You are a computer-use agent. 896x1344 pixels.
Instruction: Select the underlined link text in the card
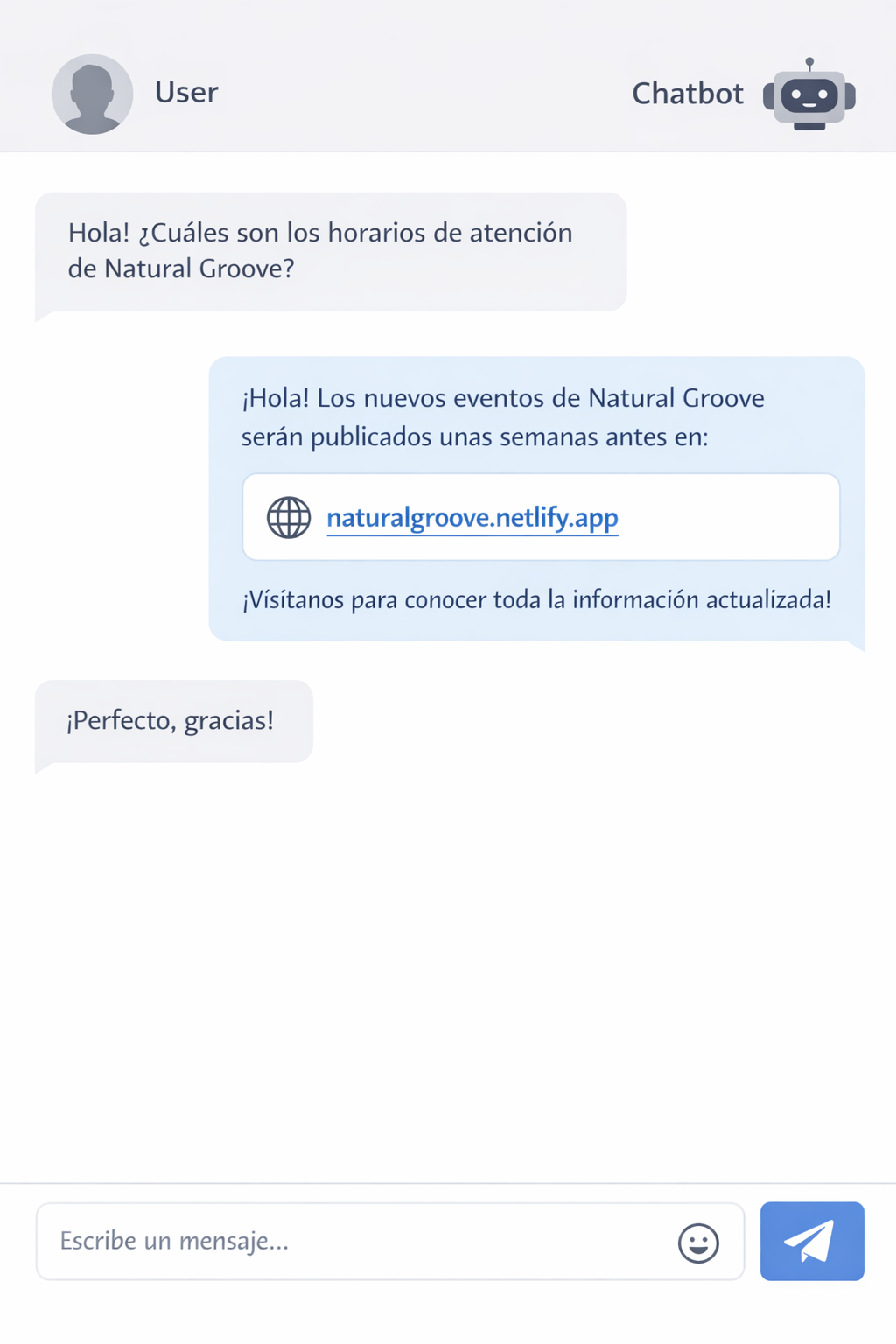[472, 517]
